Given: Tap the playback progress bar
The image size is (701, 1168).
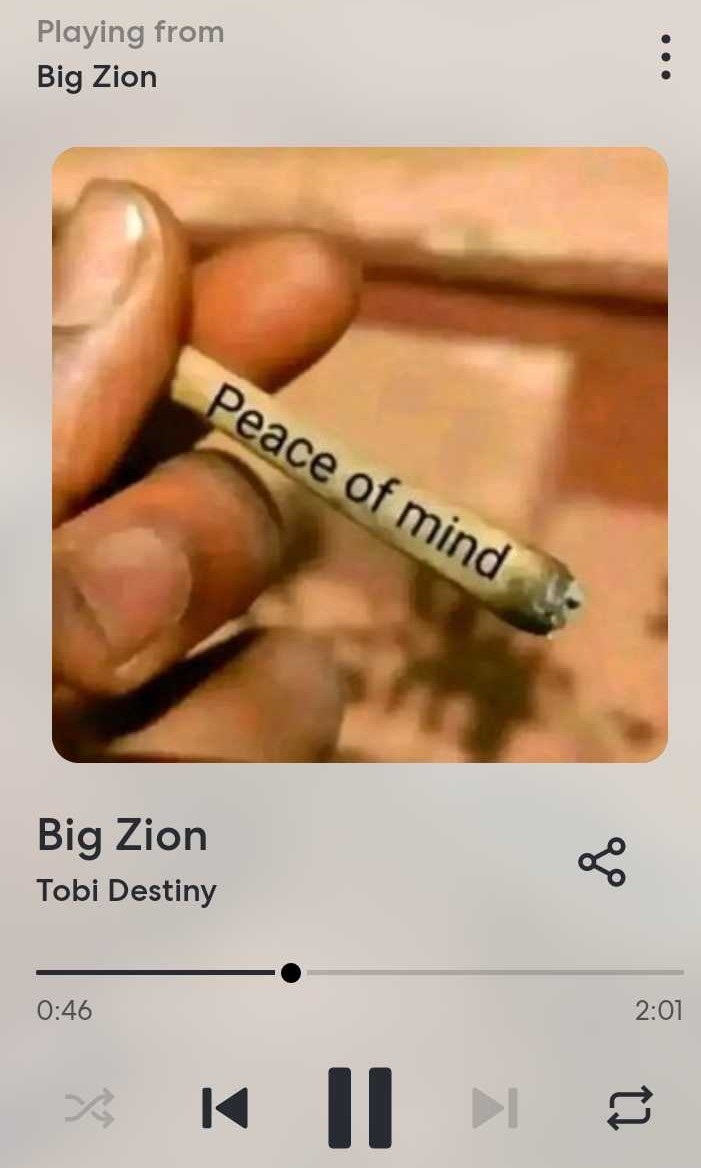Looking at the screenshot, I should tap(360, 972).
